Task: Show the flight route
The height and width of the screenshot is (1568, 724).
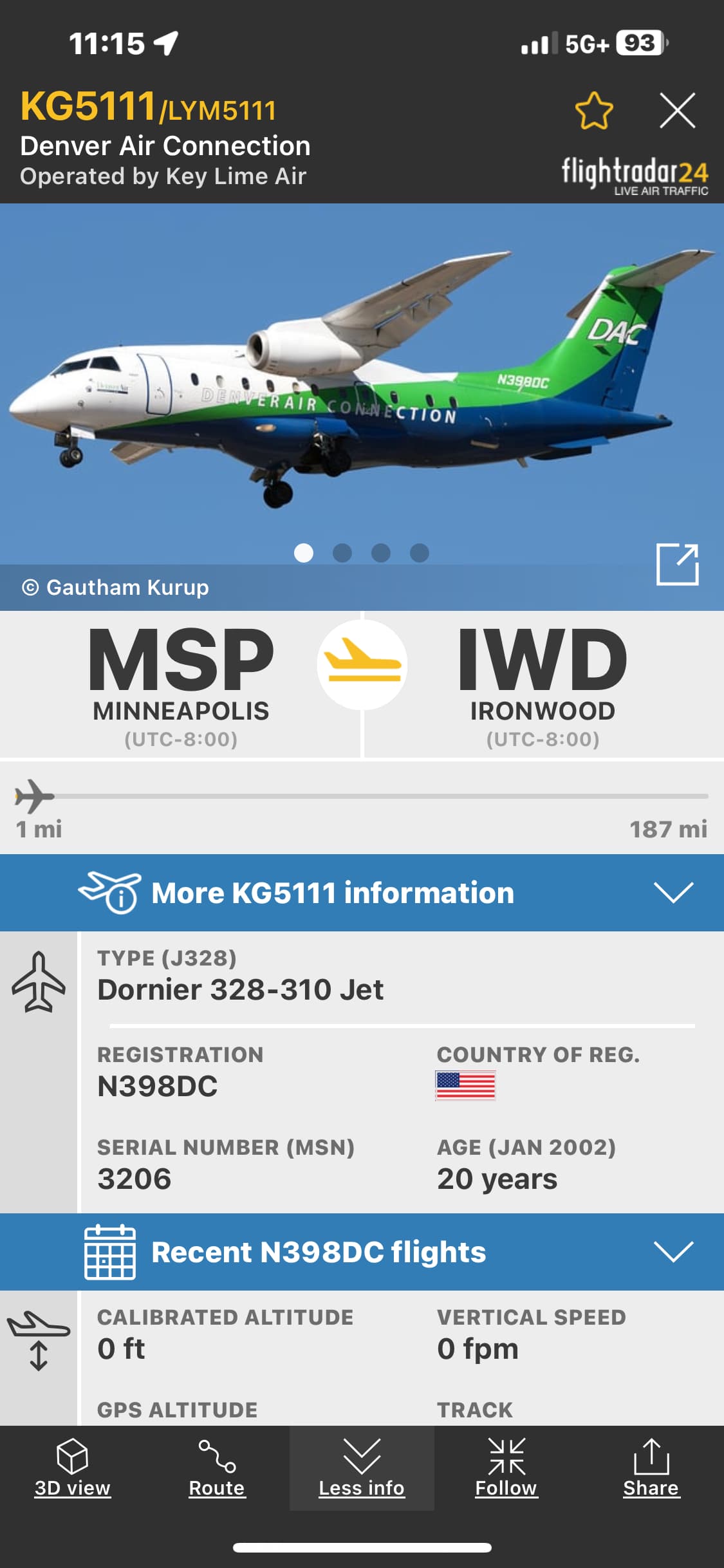Action: [217, 1468]
